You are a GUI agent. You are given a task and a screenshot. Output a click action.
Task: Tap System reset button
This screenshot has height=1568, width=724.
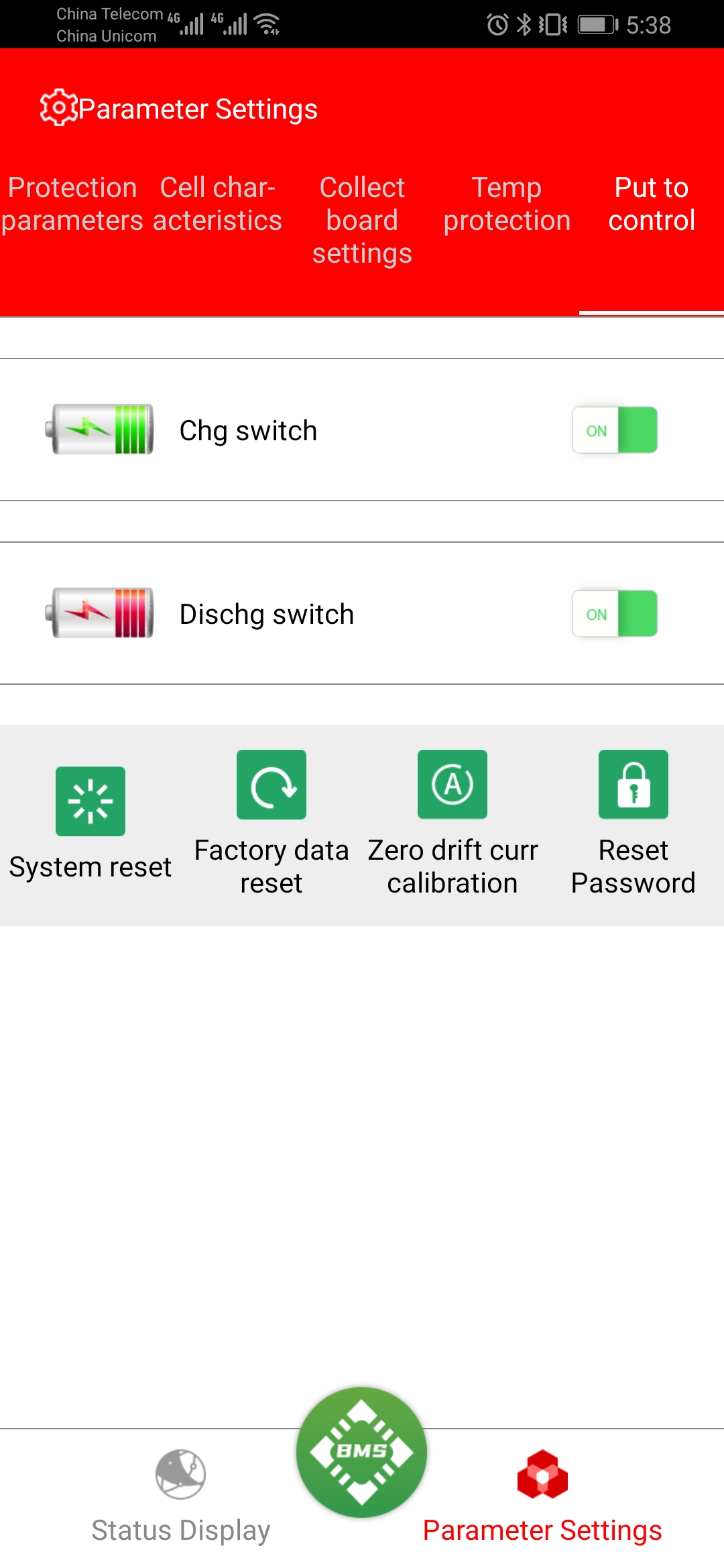coord(90,825)
